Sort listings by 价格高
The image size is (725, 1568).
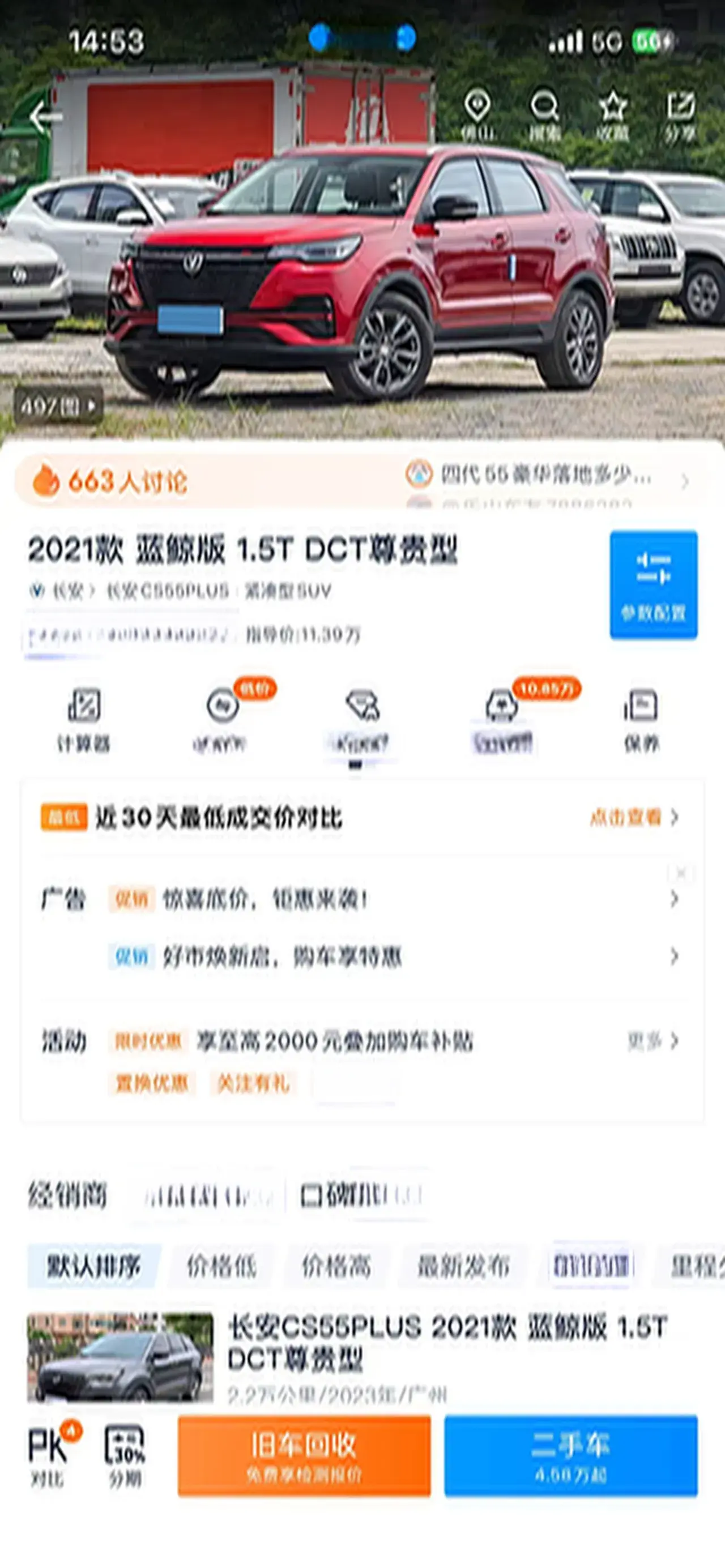tap(336, 1266)
